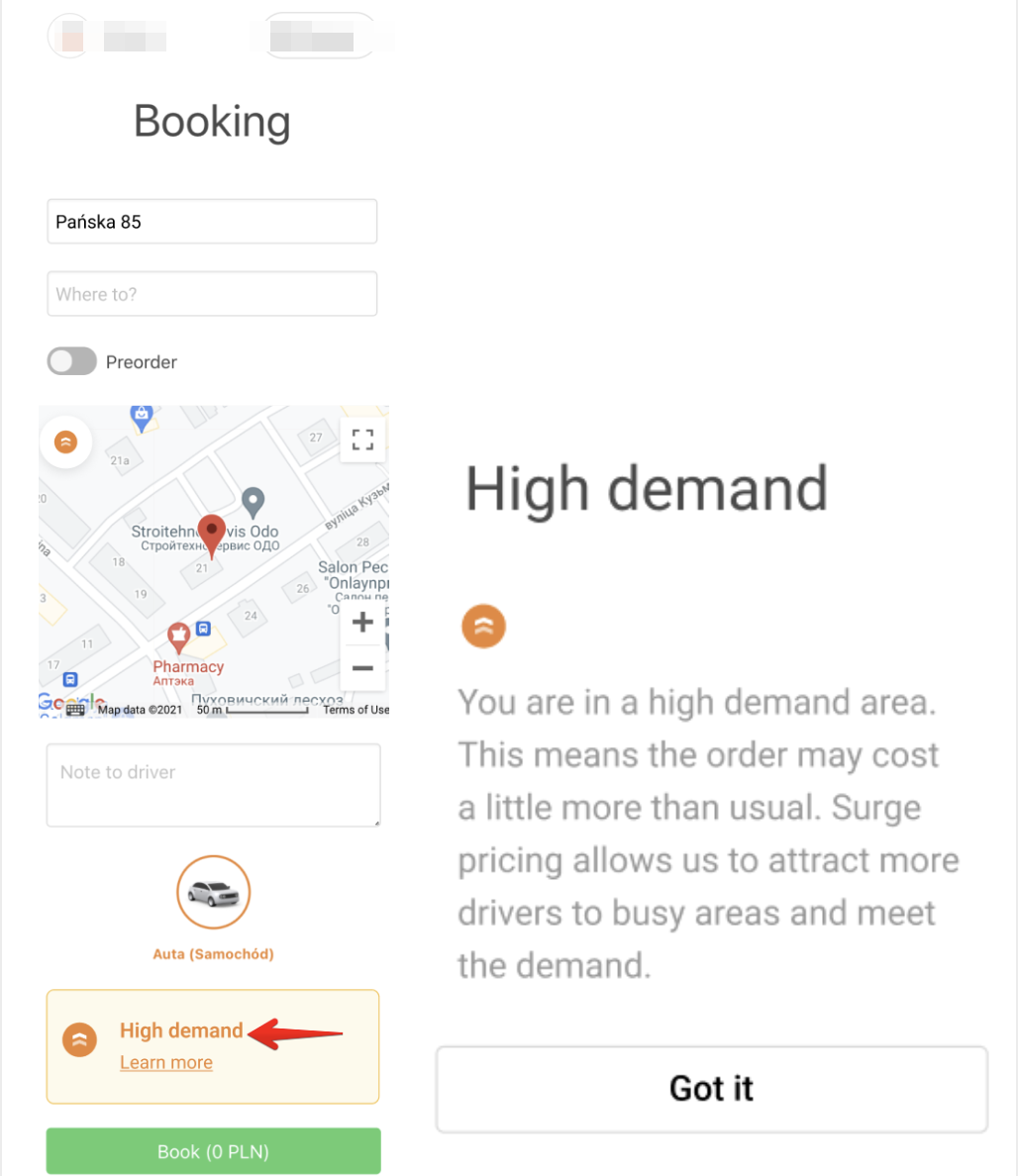Dismiss the notice with Got it
This screenshot has width=1018, height=1176.
711,1089
